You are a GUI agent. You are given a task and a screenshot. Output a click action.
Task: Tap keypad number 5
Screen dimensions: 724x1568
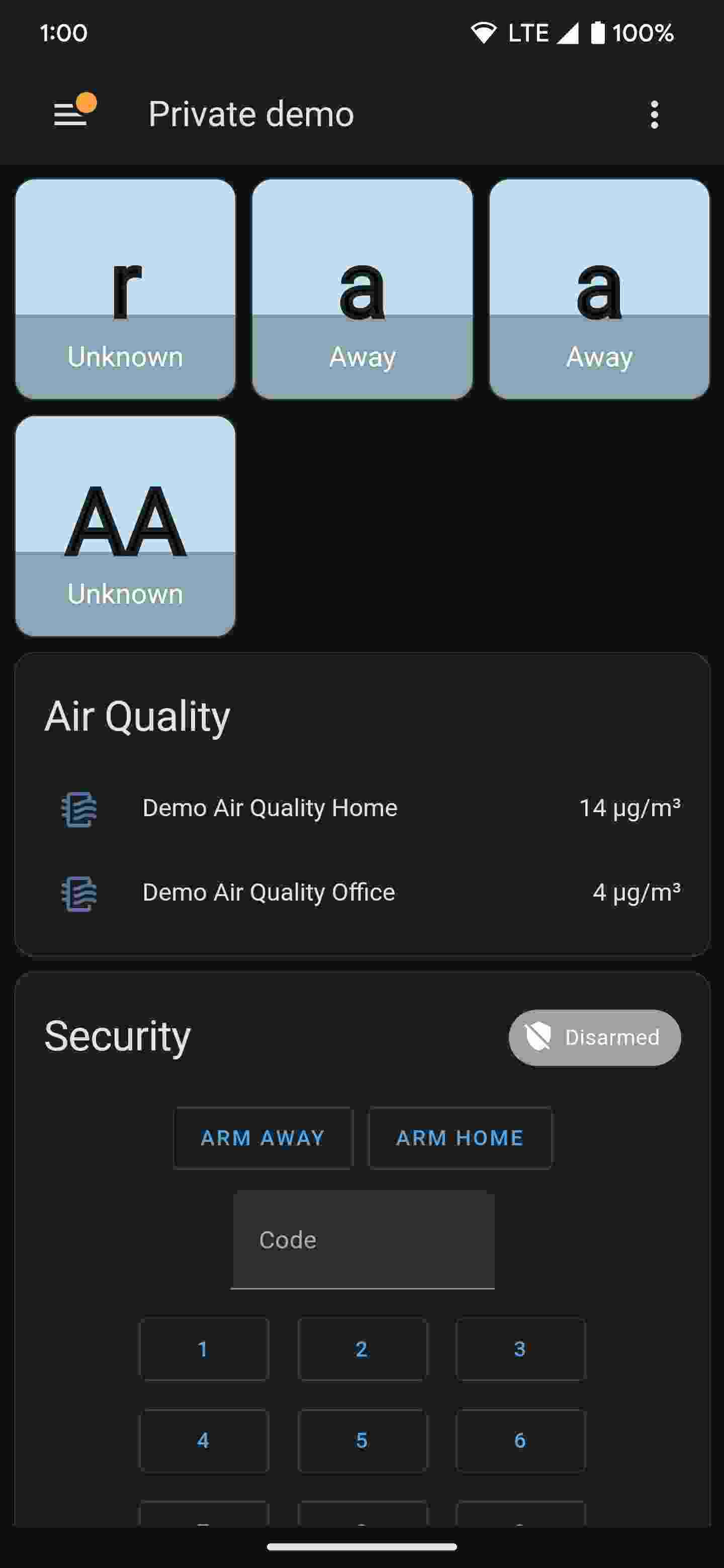[x=361, y=1441]
